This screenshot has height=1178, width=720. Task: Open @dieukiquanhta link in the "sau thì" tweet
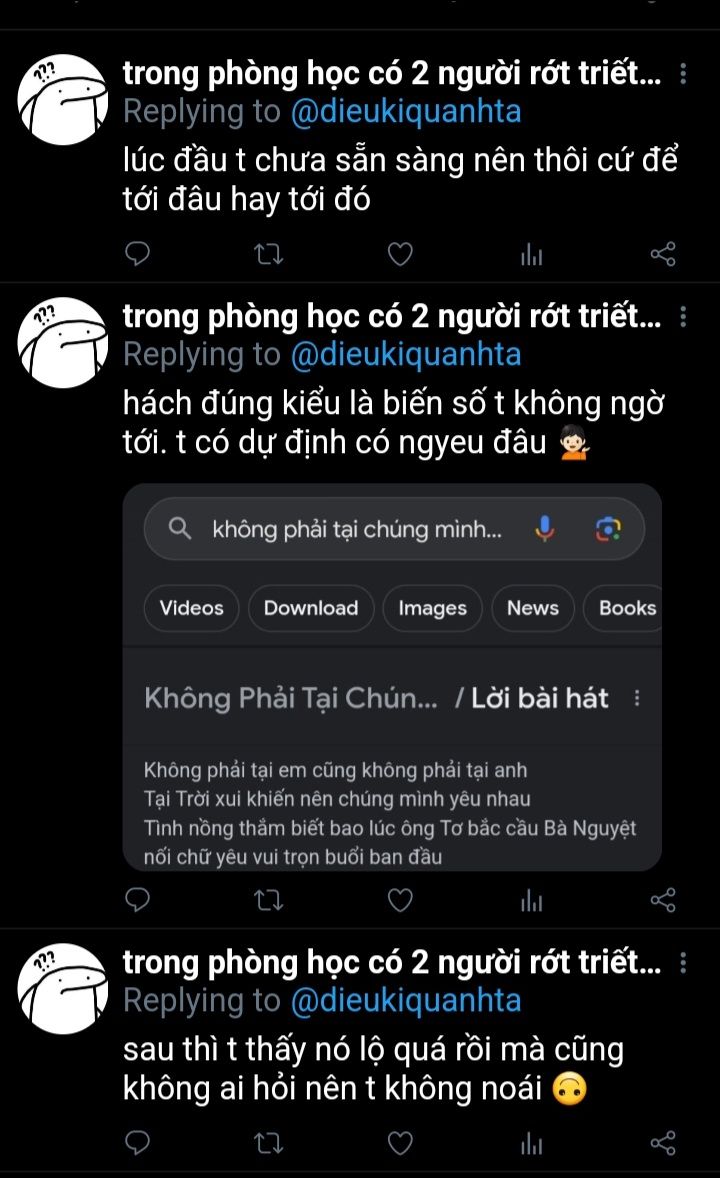coord(406,1001)
